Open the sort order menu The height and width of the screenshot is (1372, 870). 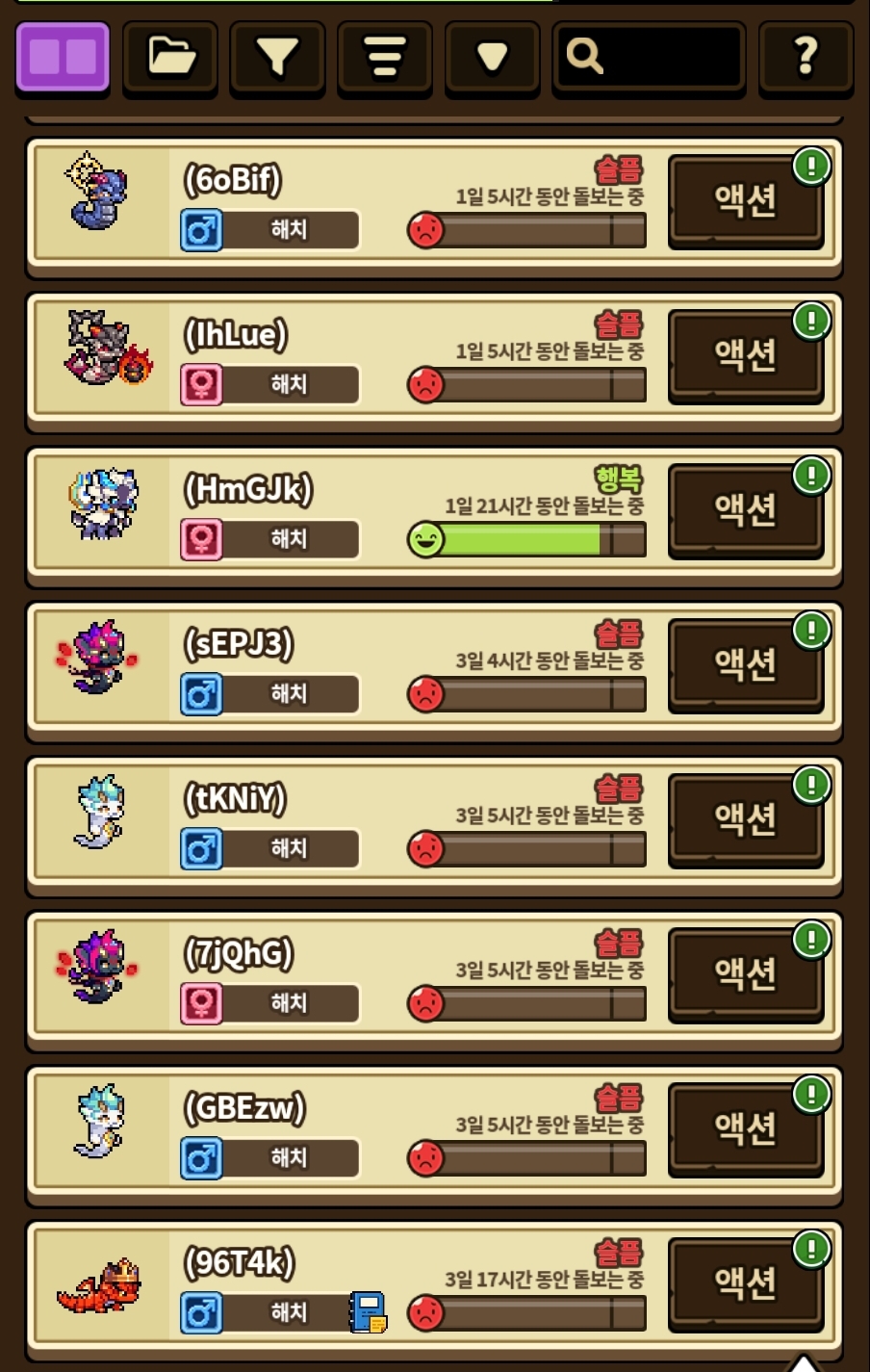[x=385, y=58]
